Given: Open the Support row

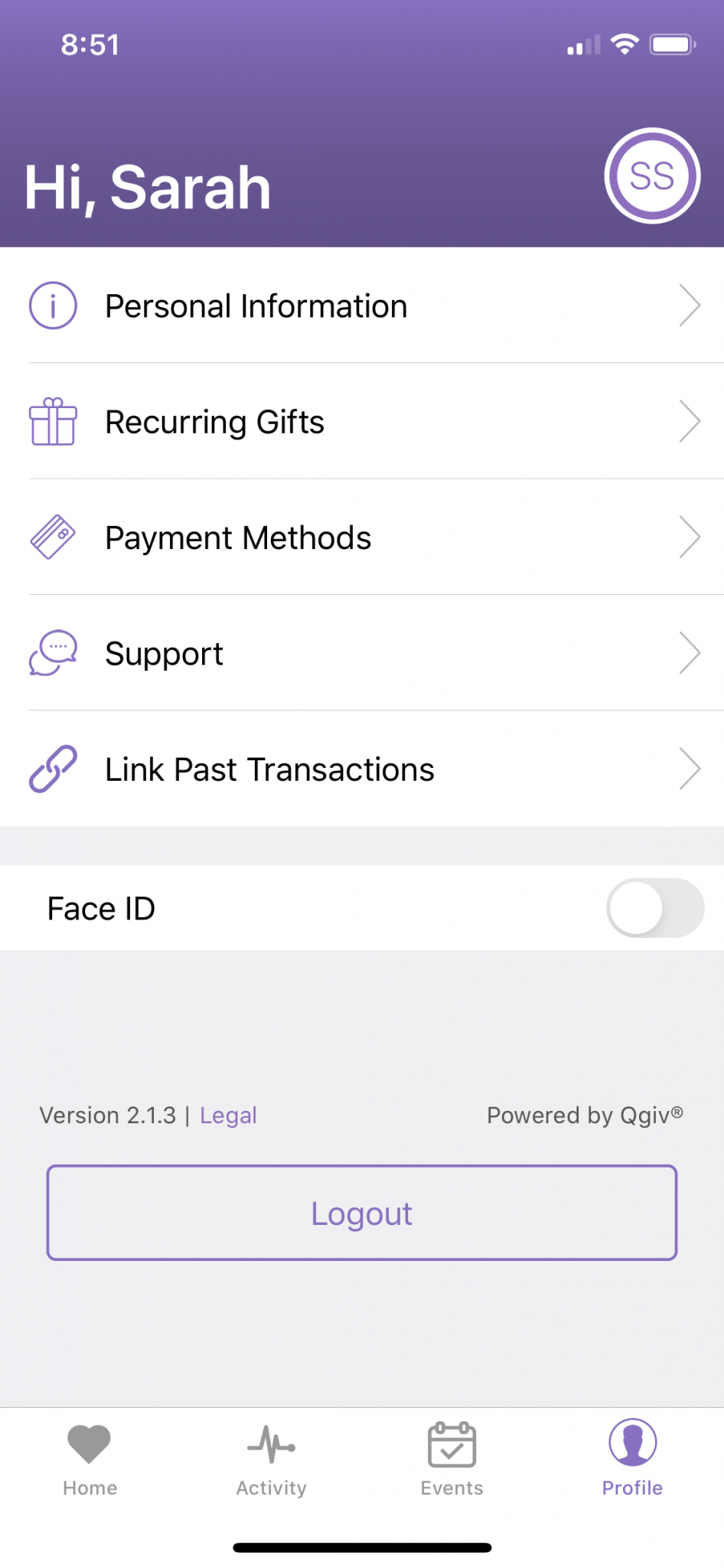Looking at the screenshot, I should pyautogui.click(x=362, y=653).
